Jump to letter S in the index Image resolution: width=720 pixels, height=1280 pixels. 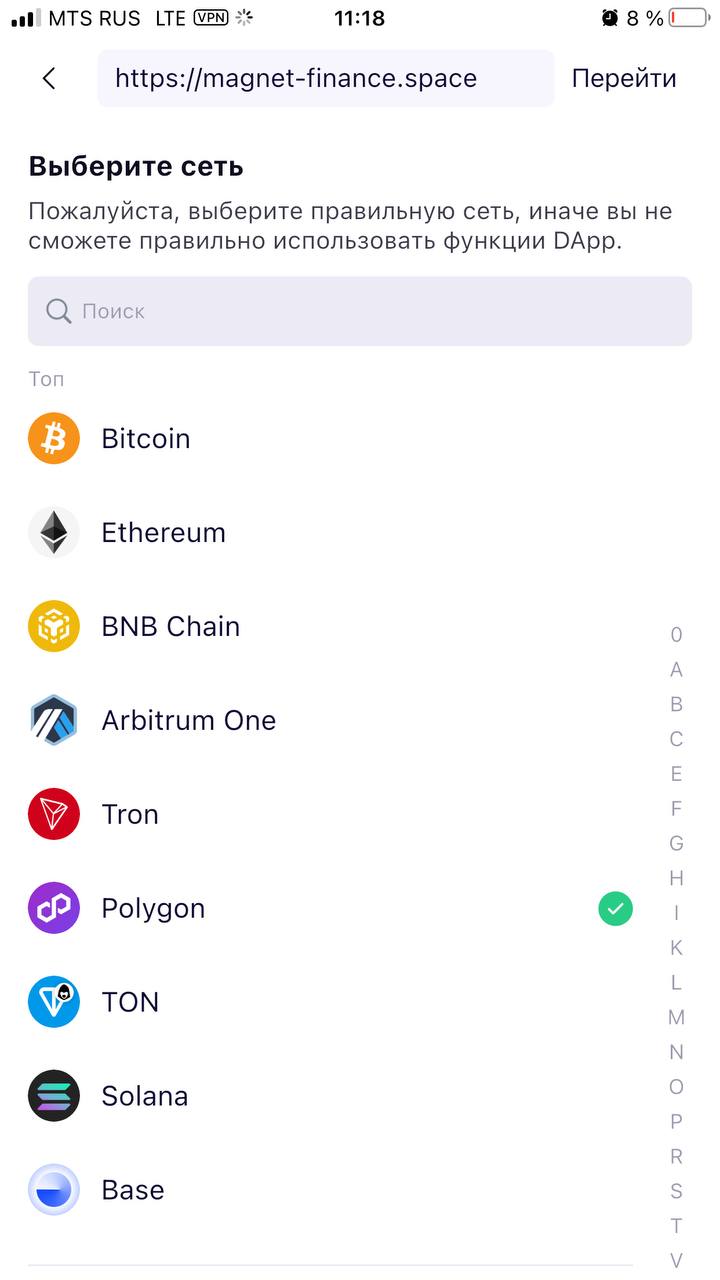[677, 1191]
